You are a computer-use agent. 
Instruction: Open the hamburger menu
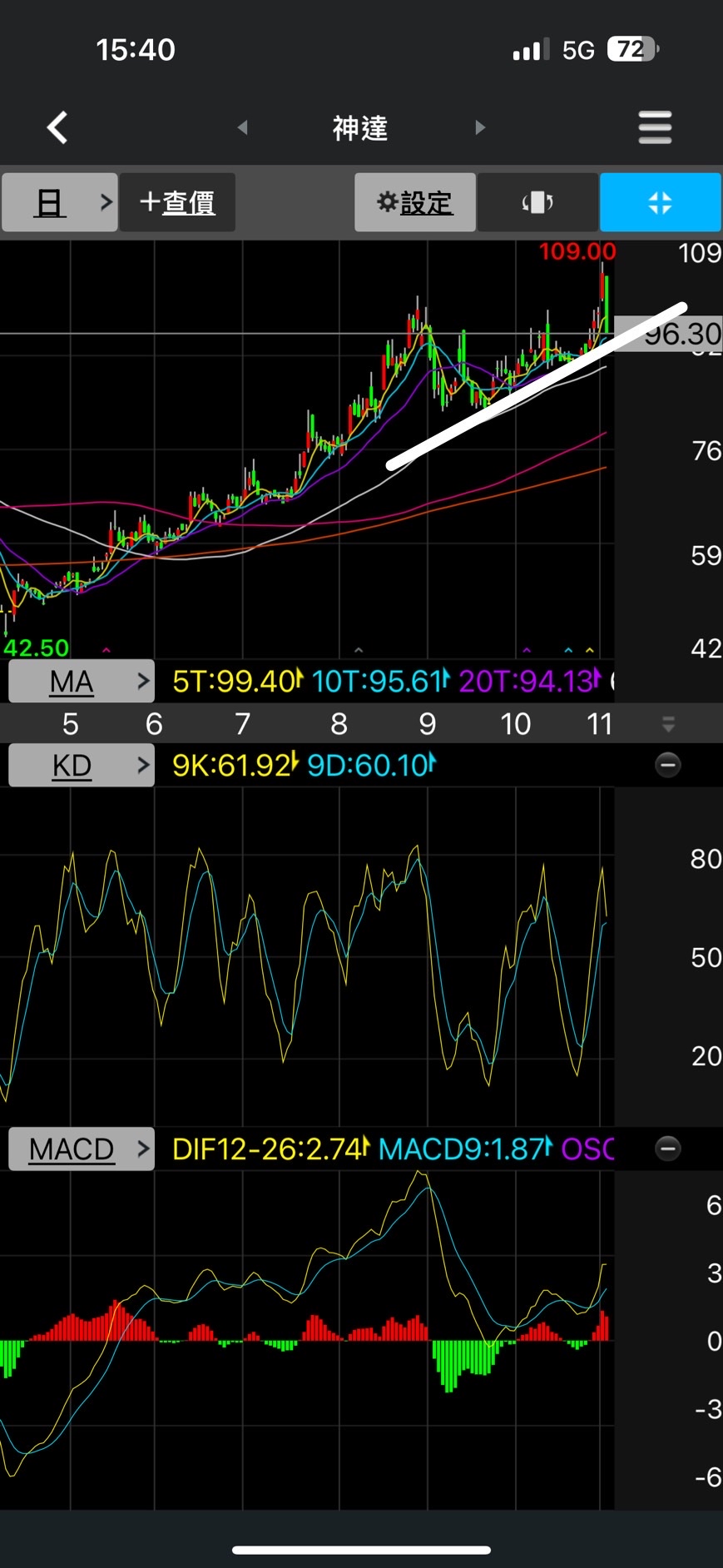pos(655,127)
